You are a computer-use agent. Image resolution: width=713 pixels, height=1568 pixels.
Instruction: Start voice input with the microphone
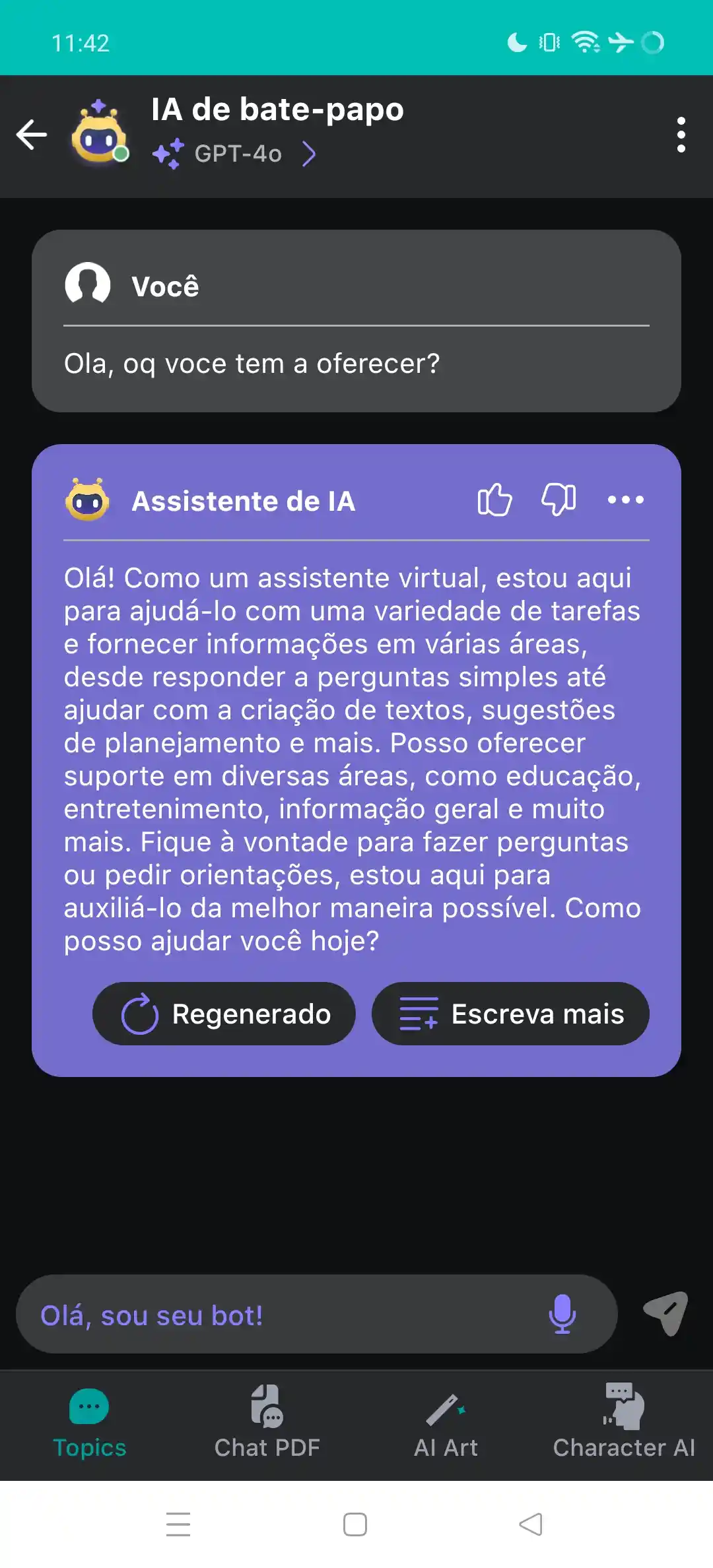tap(562, 1314)
